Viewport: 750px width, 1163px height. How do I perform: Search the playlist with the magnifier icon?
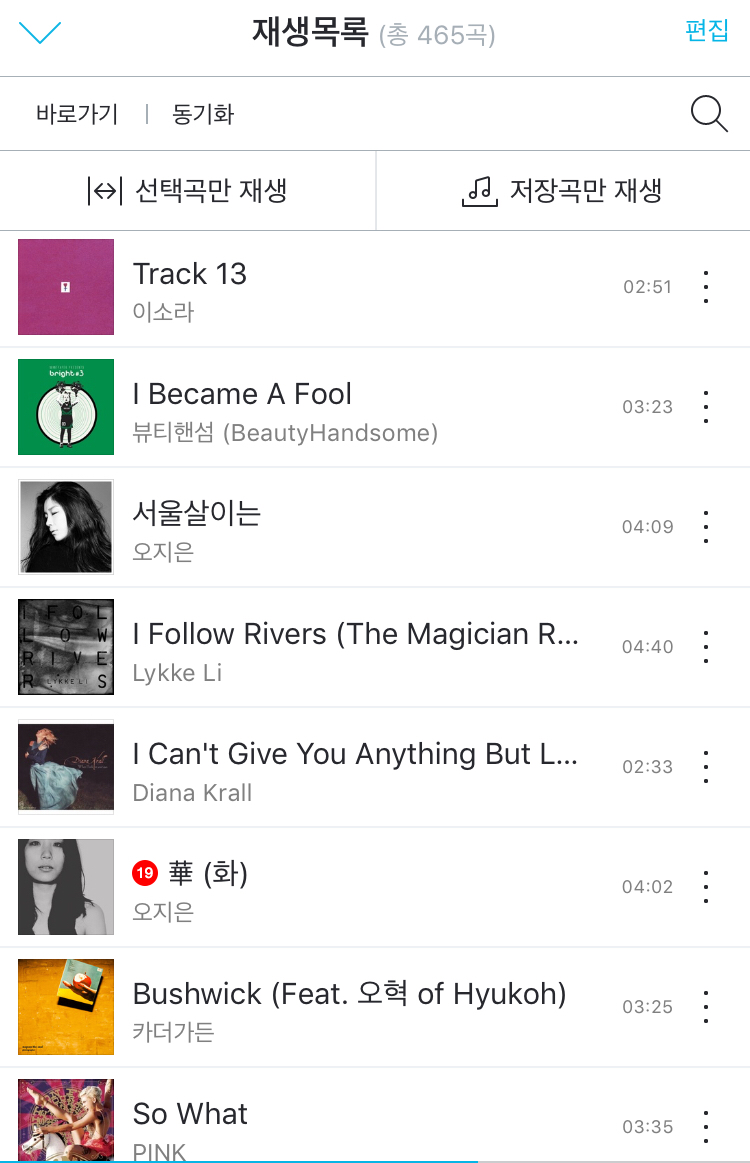click(x=709, y=114)
